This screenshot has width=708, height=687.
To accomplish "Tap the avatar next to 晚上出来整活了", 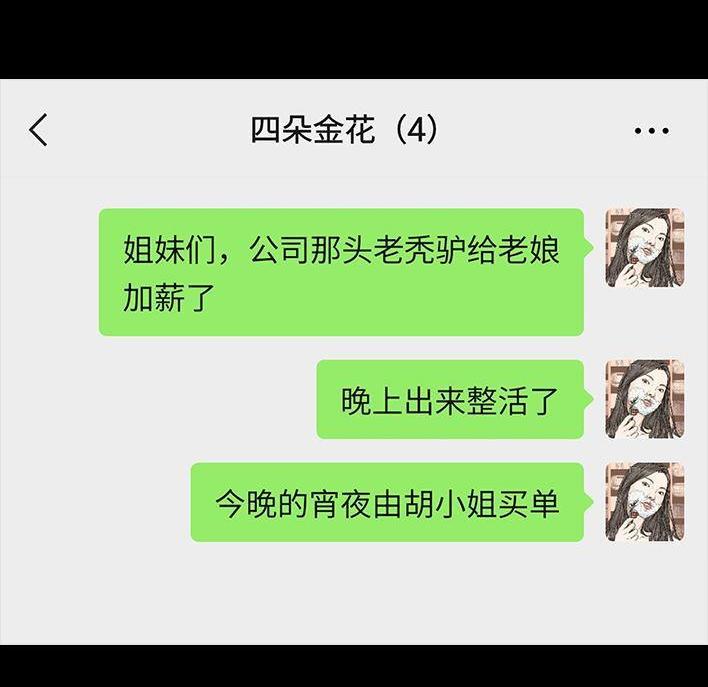I will [645, 399].
